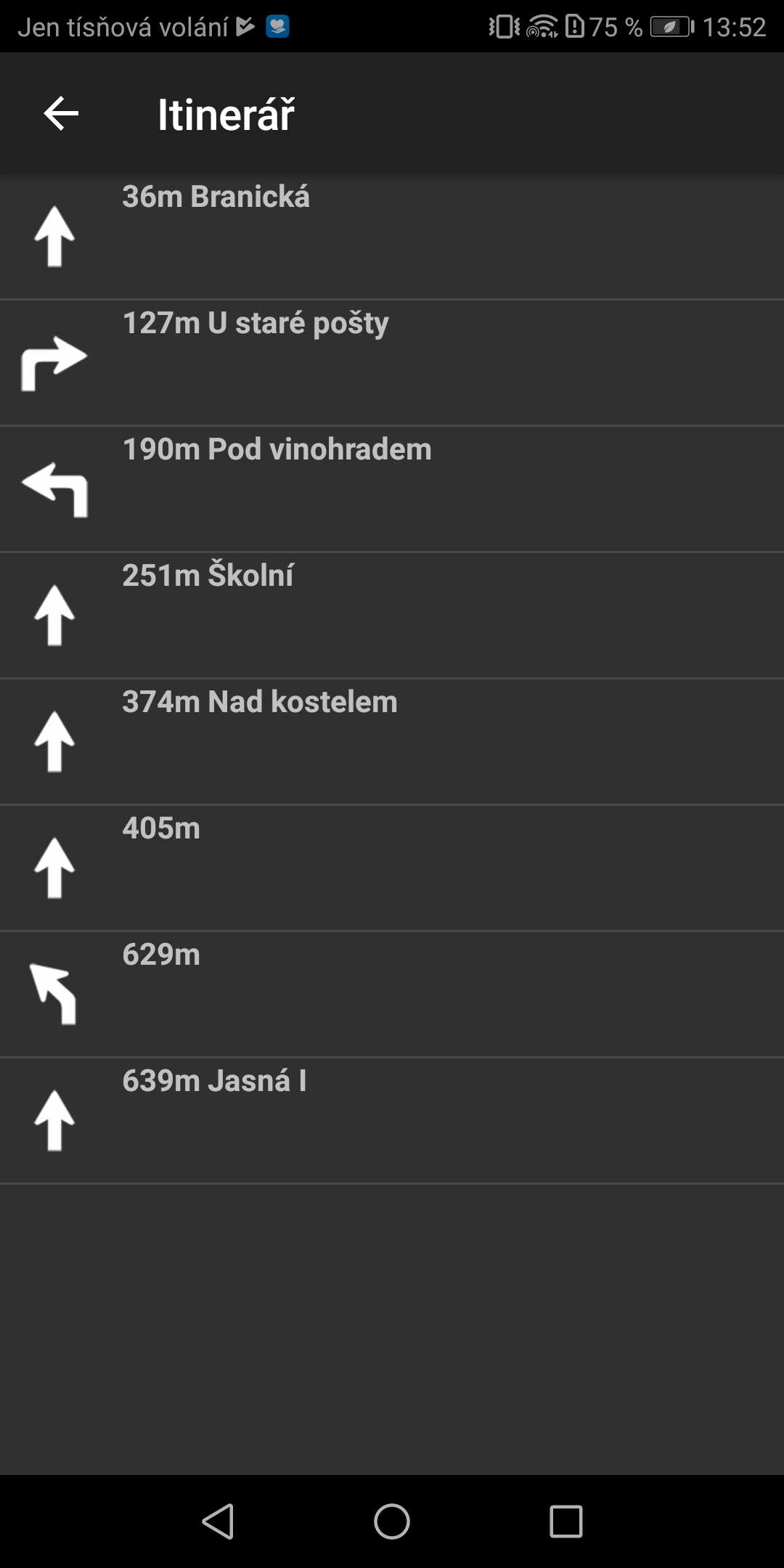Tap the 639m Jasná I step

pos(392,1121)
